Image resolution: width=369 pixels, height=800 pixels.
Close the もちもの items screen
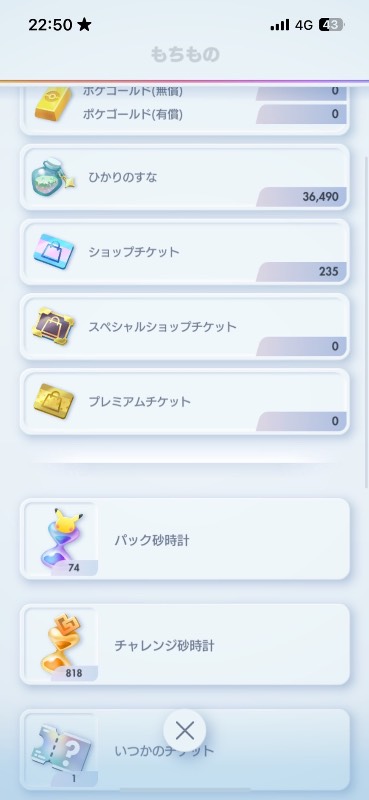[x=184, y=731]
